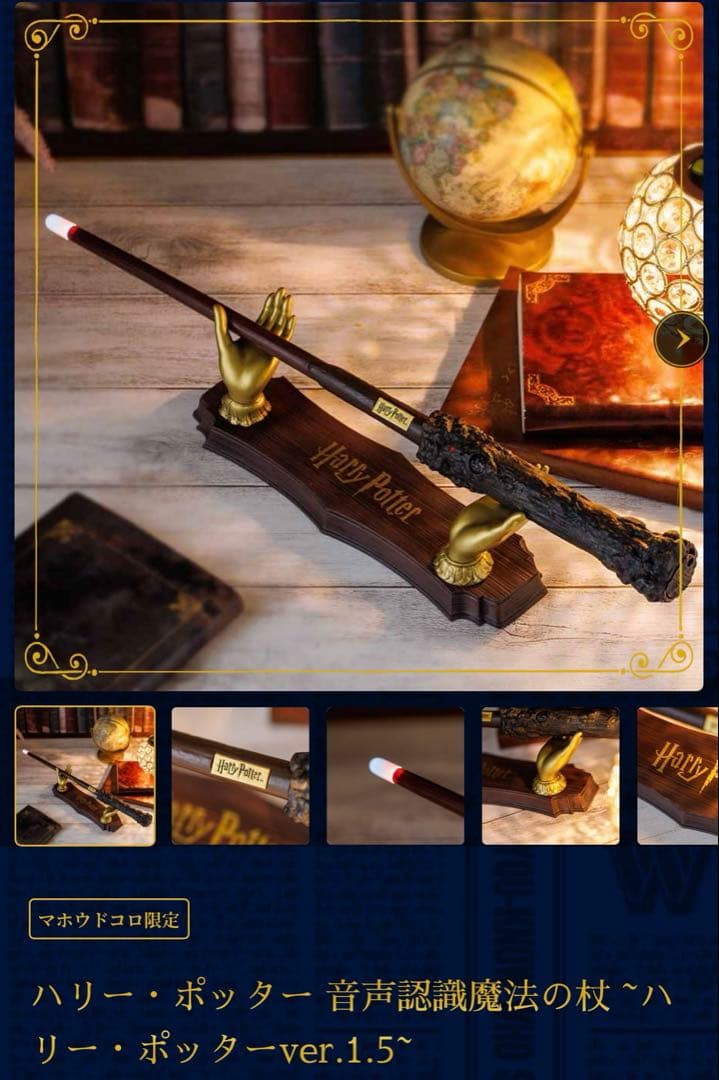Go to the next product image
Screen dimensions: 719x1080
tap(681, 340)
